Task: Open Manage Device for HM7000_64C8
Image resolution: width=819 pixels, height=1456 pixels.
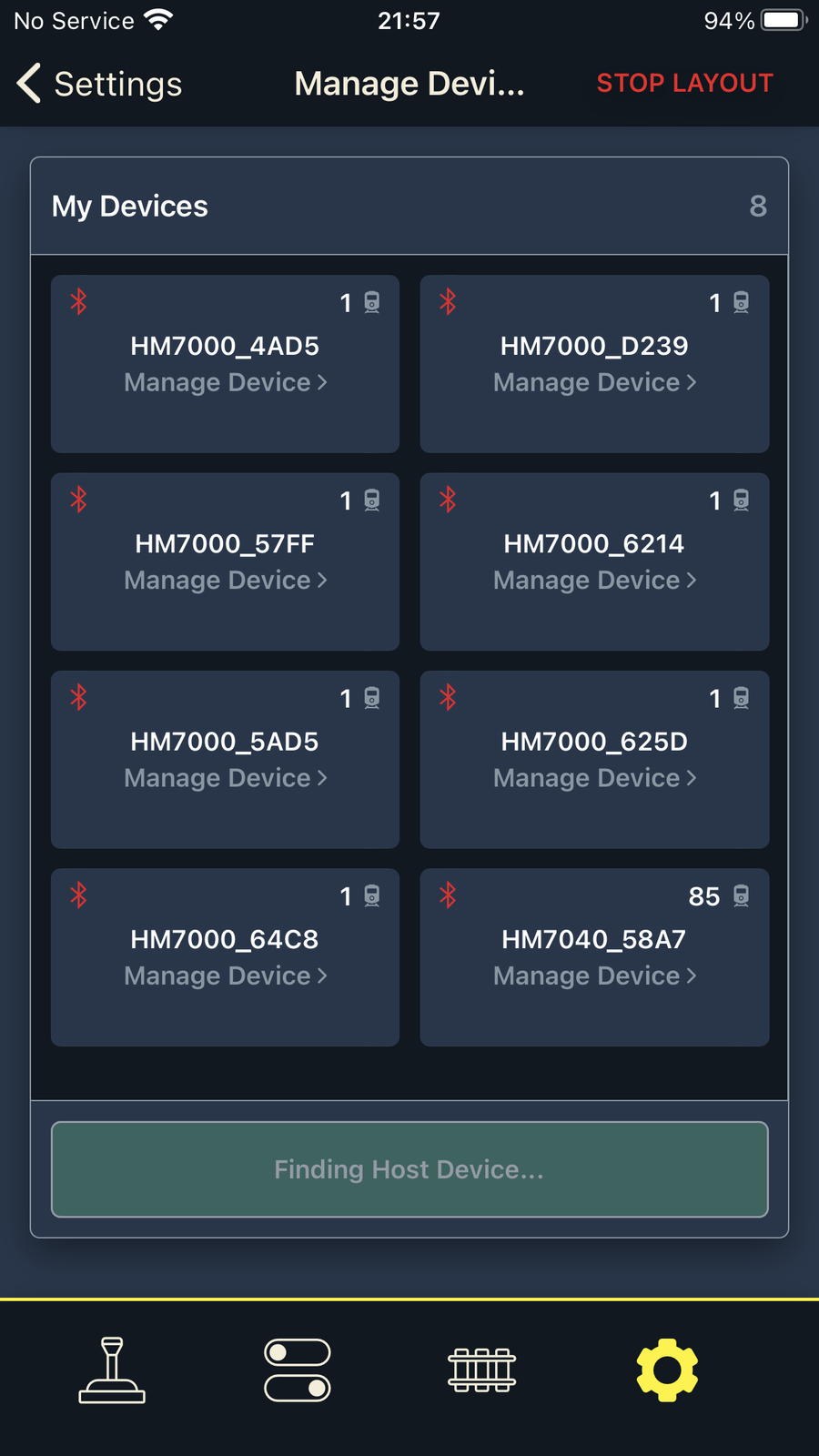Action: point(225,976)
